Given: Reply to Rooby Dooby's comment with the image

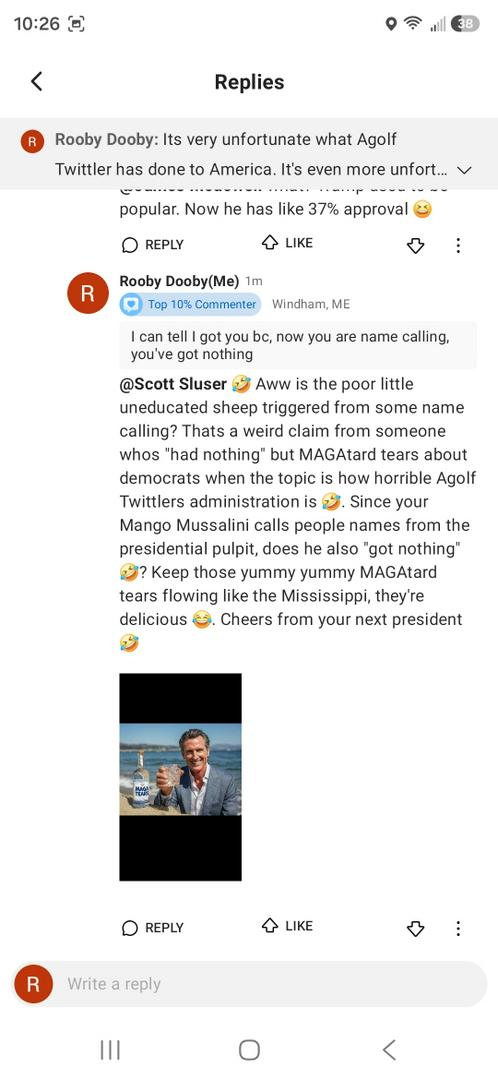Looking at the screenshot, I should (152, 928).
